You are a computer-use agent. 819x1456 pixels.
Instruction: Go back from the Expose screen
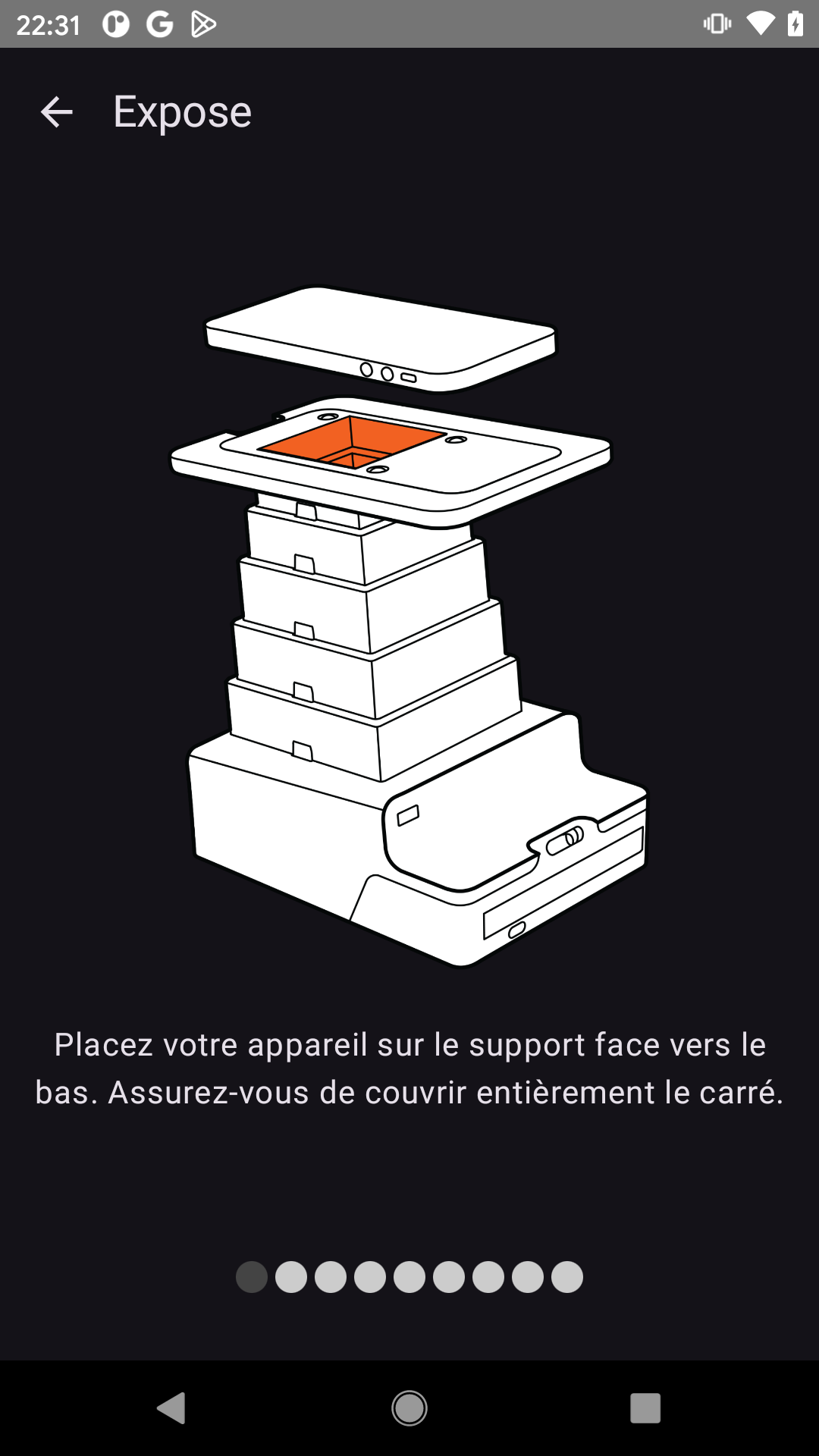[56, 112]
